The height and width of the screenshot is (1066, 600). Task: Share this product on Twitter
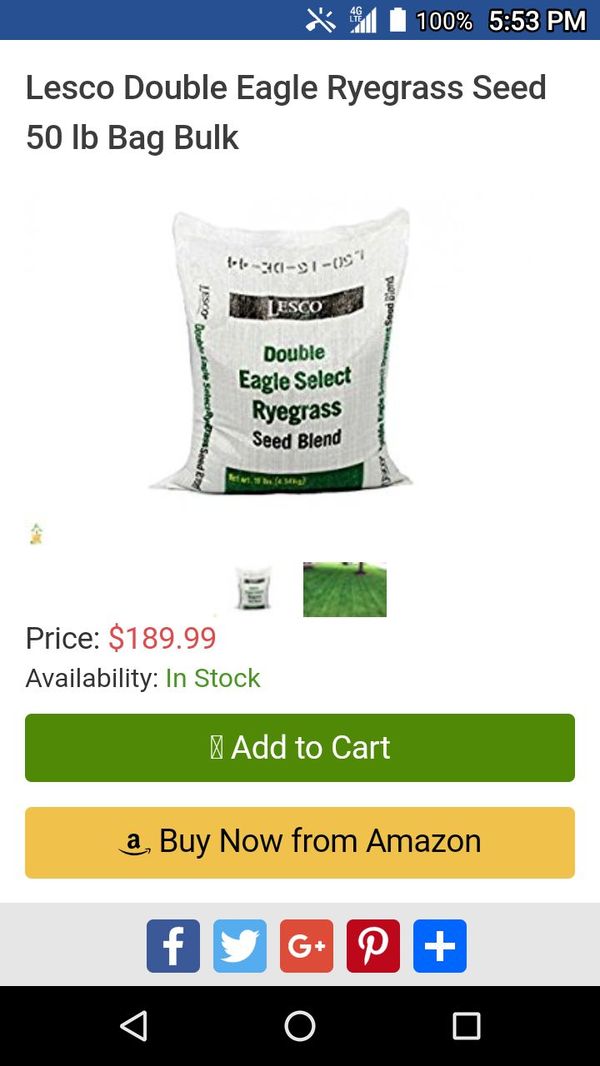click(x=240, y=946)
